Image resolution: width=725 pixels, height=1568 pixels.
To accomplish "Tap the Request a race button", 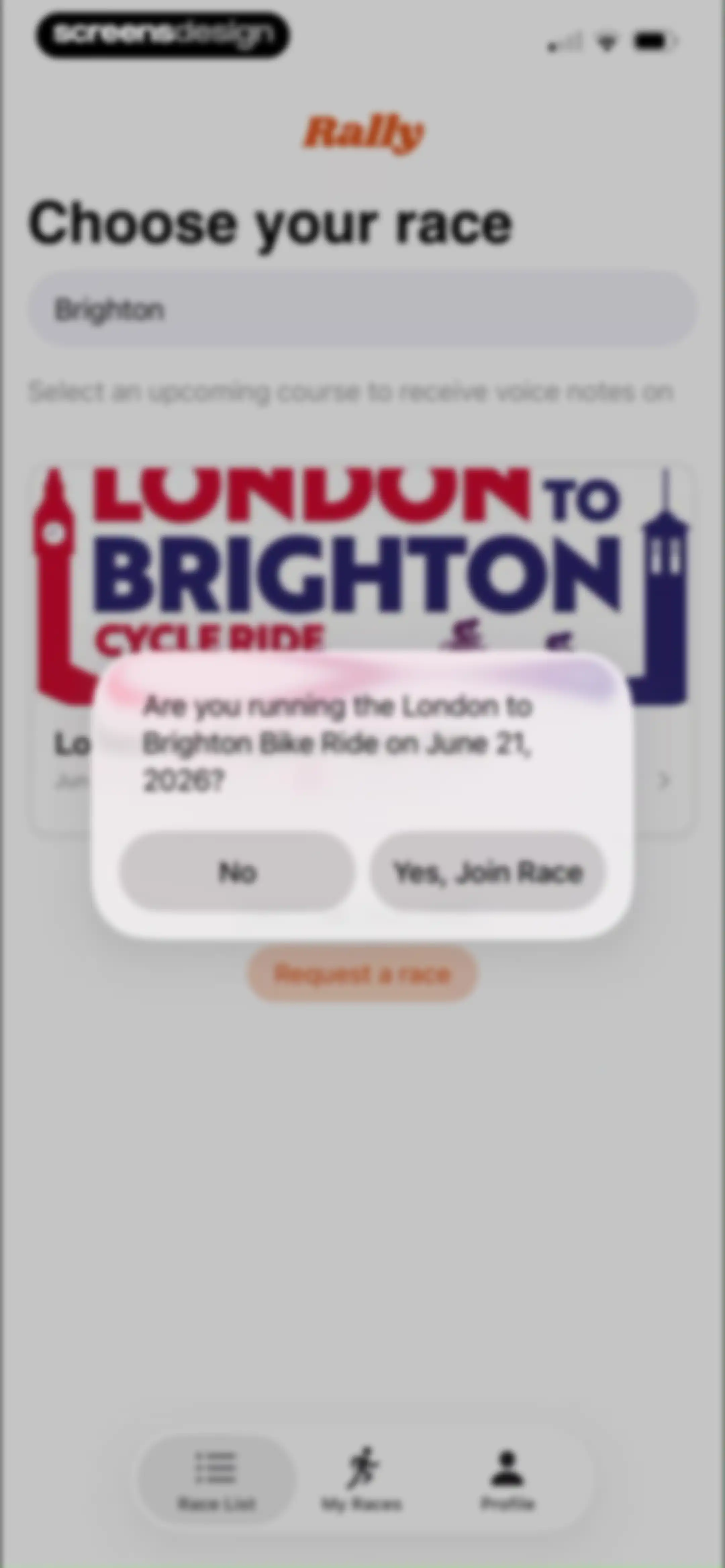I will 362,974.
